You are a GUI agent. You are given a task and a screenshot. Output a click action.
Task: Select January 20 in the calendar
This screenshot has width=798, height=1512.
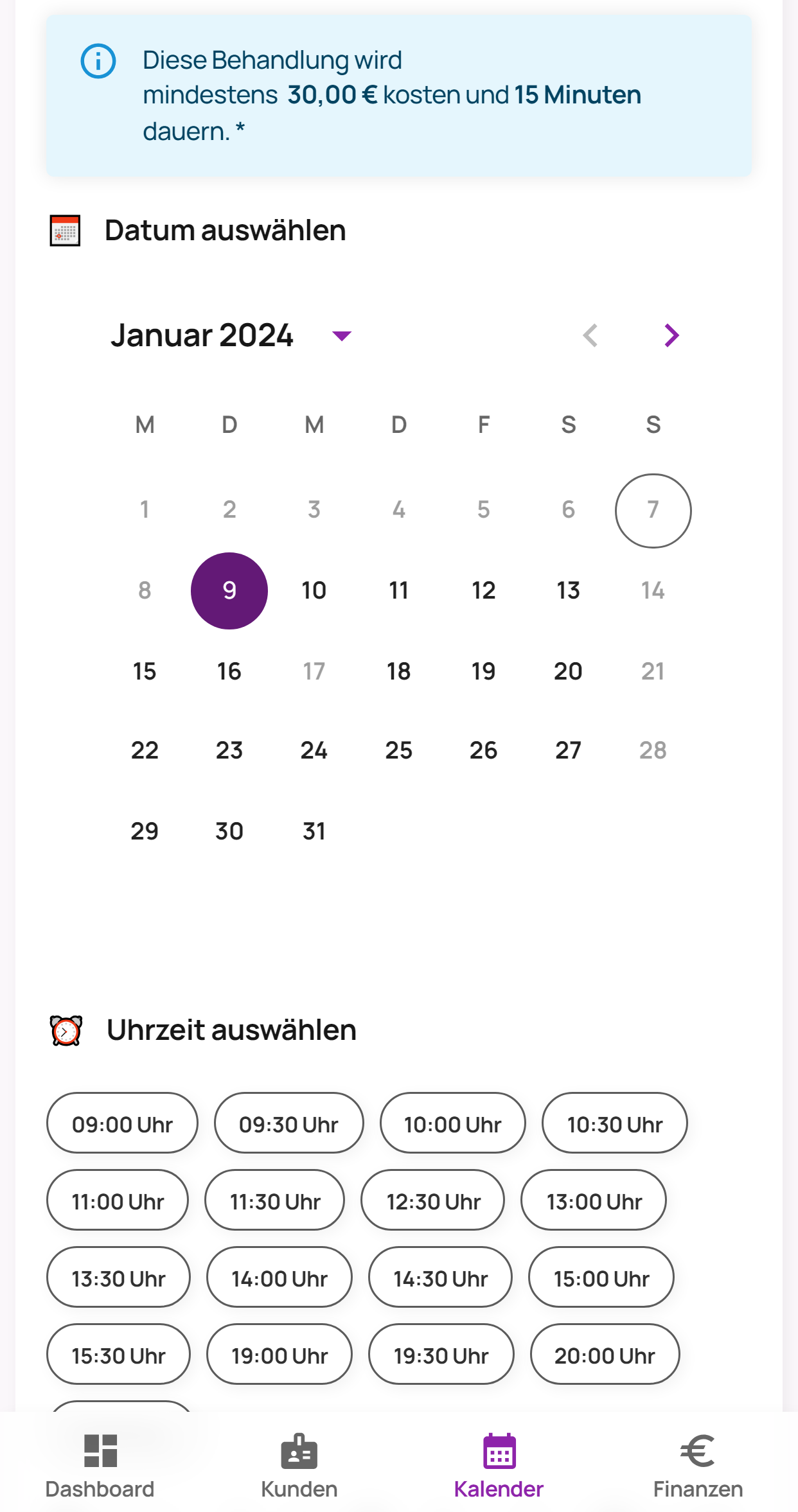(569, 671)
